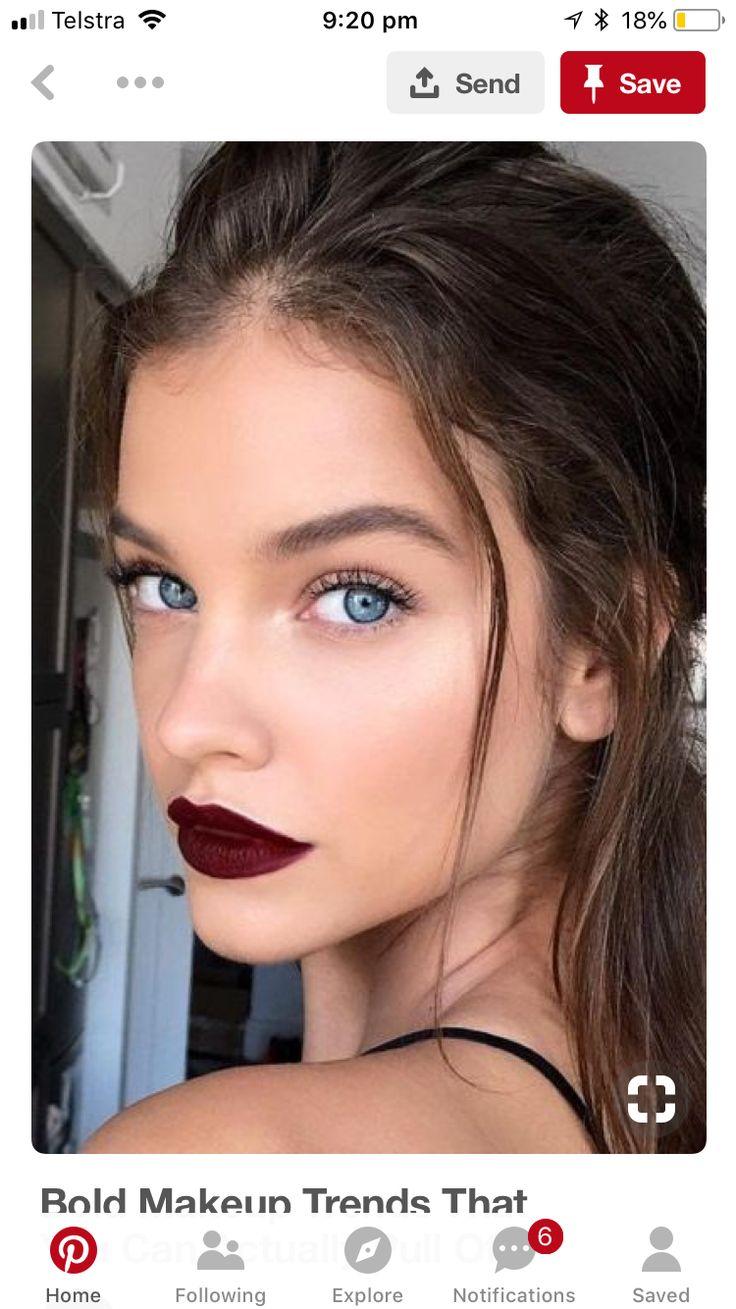Open the makeup pin image
This screenshot has width=736, height=1309.
pos(369,647)
